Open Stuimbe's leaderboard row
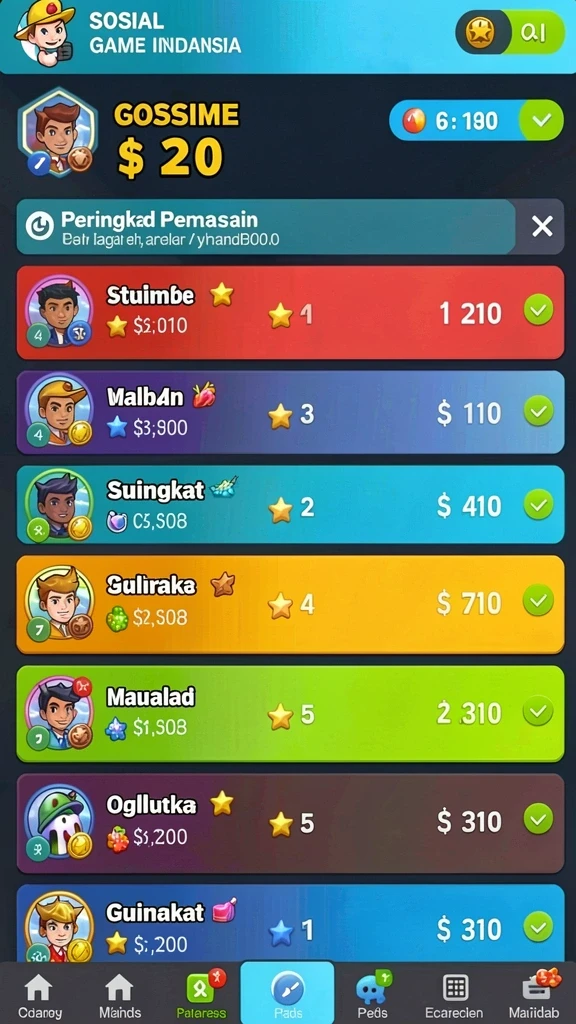The height and width of the screenshot is (1024, 576). (x=290, y=312)
